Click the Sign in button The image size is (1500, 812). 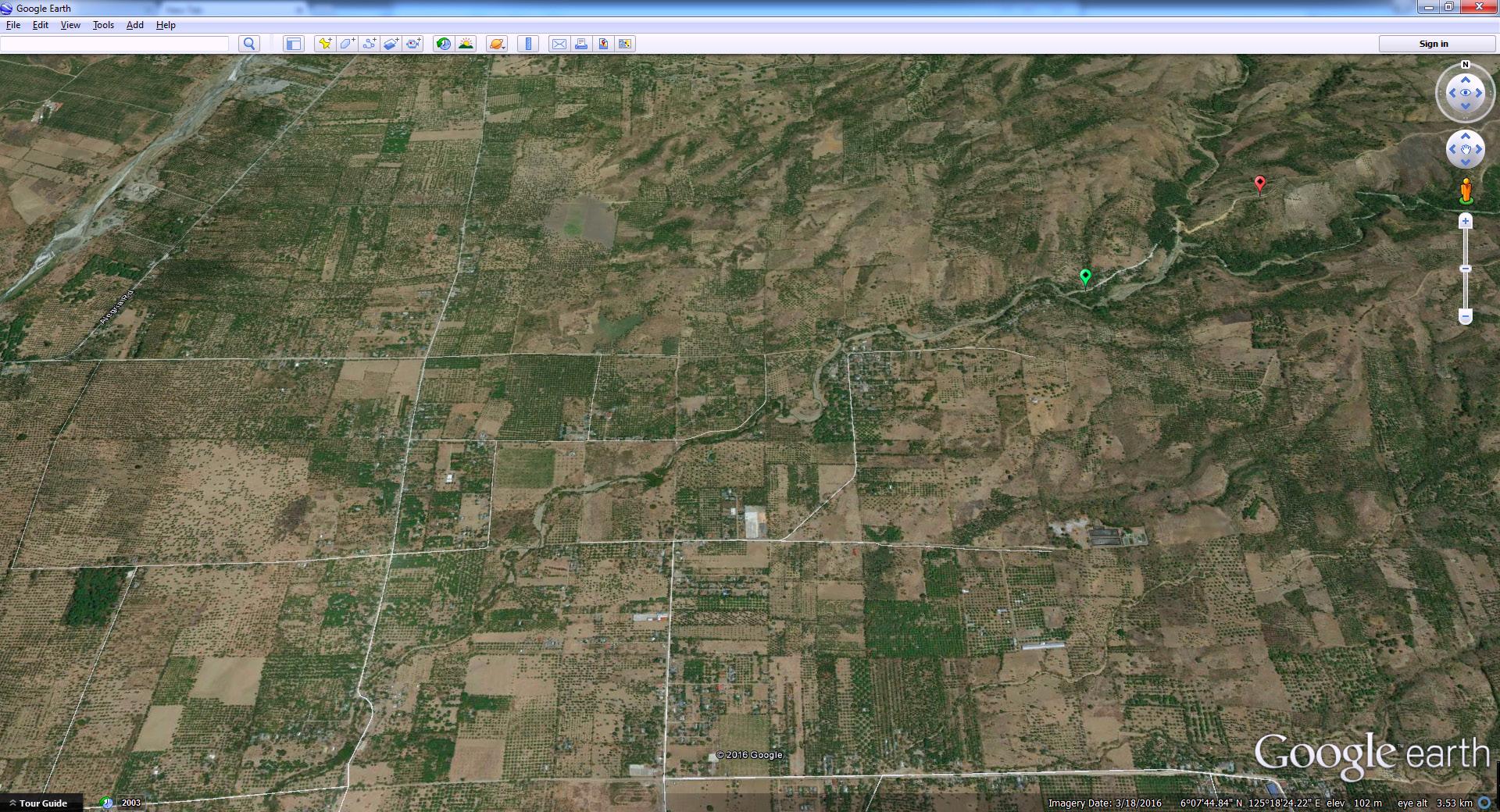pyautogui.click(x=1433, y=44)
